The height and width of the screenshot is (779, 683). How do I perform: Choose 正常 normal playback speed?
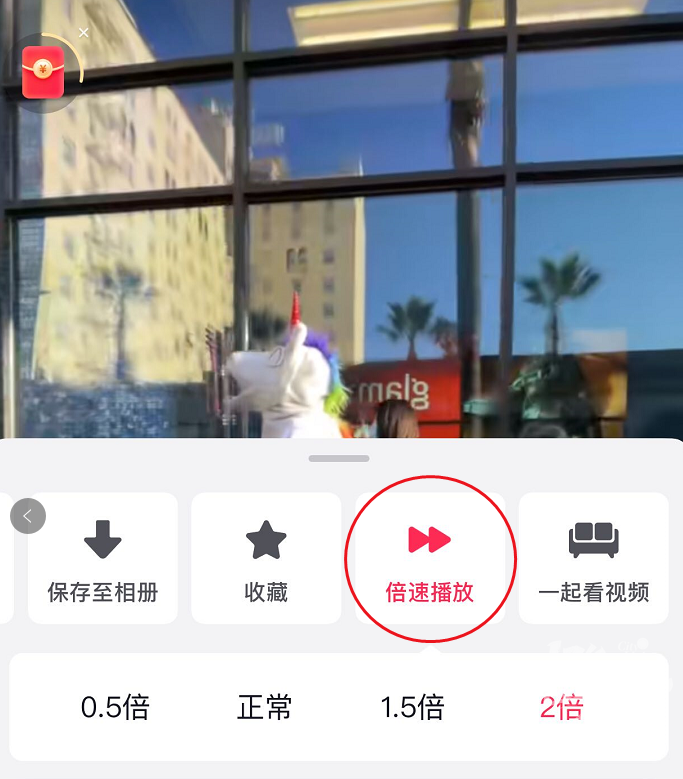click(265, 708)
